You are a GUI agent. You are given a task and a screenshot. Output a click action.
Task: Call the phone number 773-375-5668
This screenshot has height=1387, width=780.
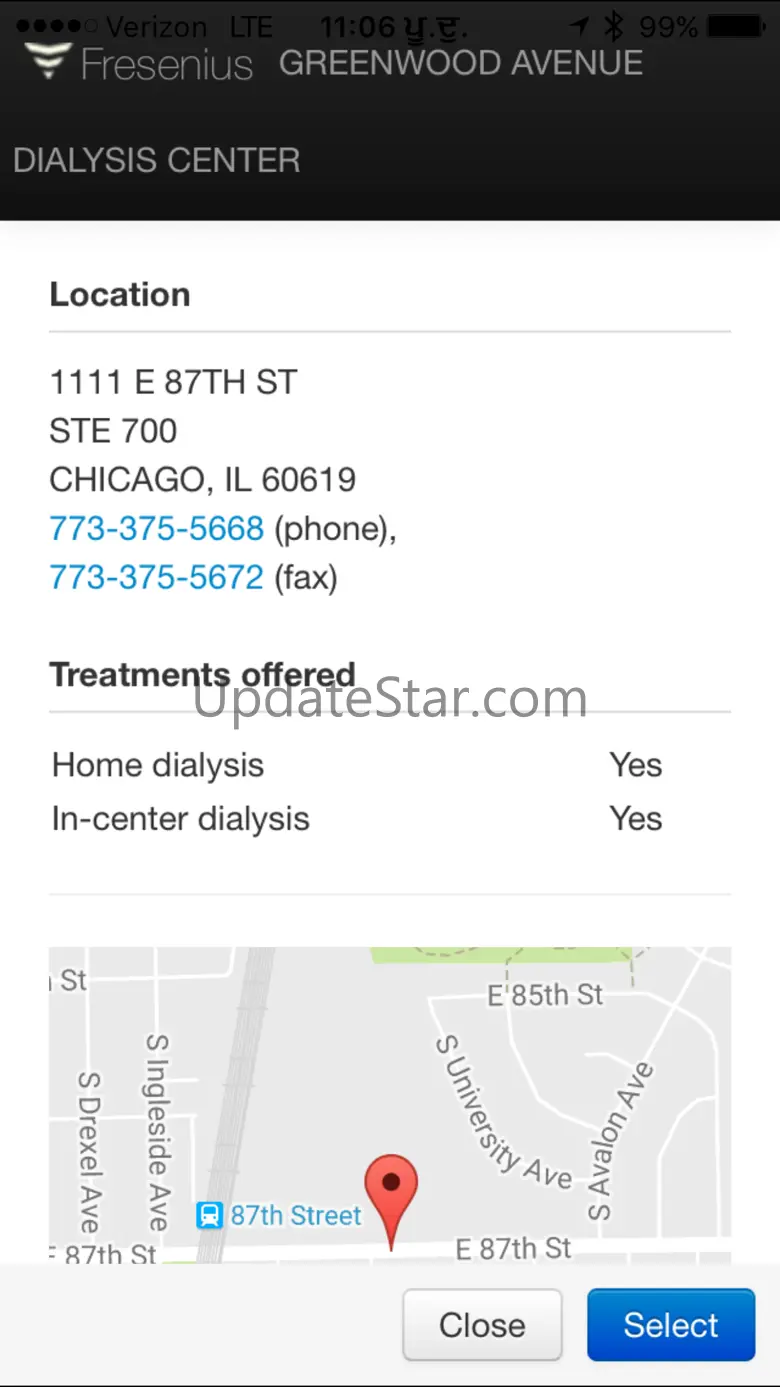coord(157,528)
